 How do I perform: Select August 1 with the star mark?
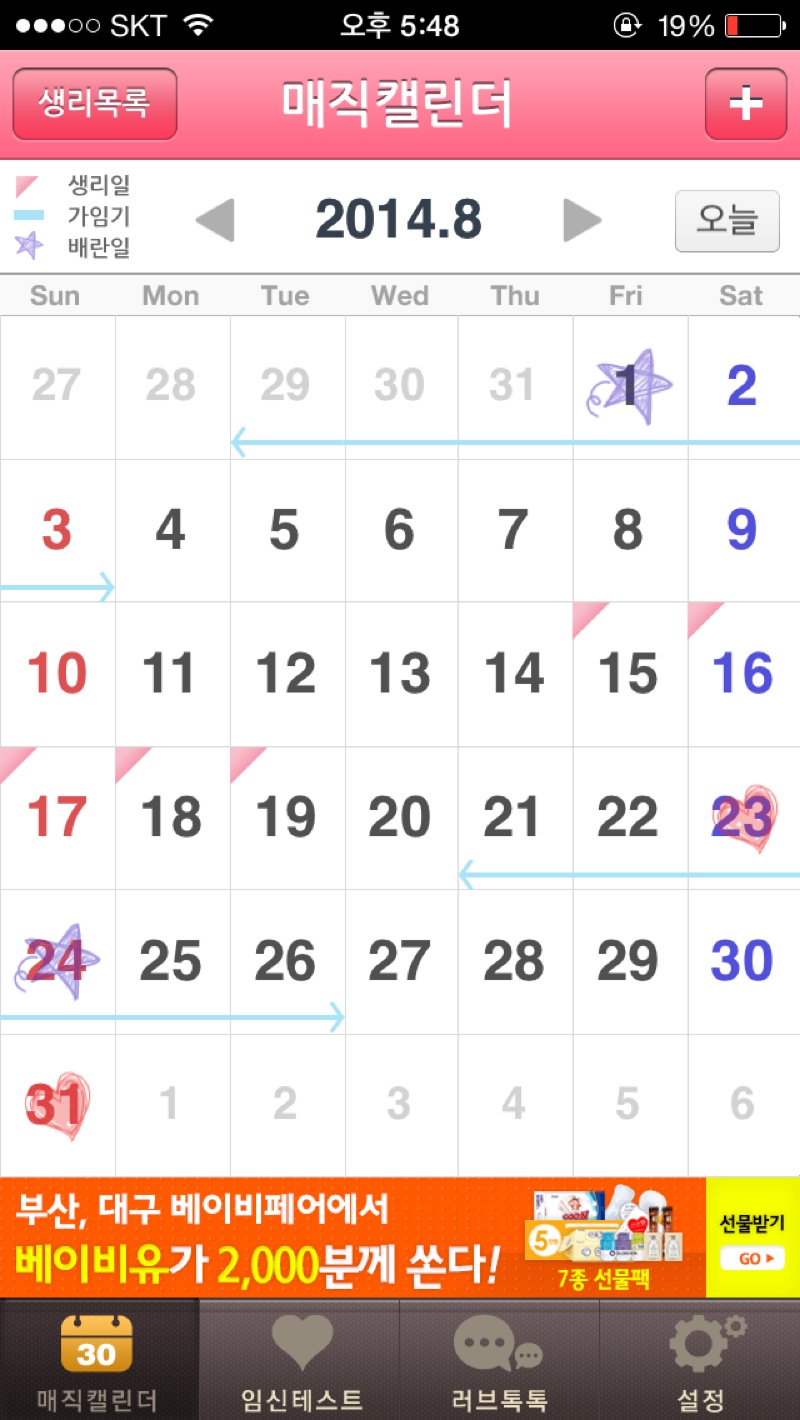pyautogui.click(x=629, y=386)
